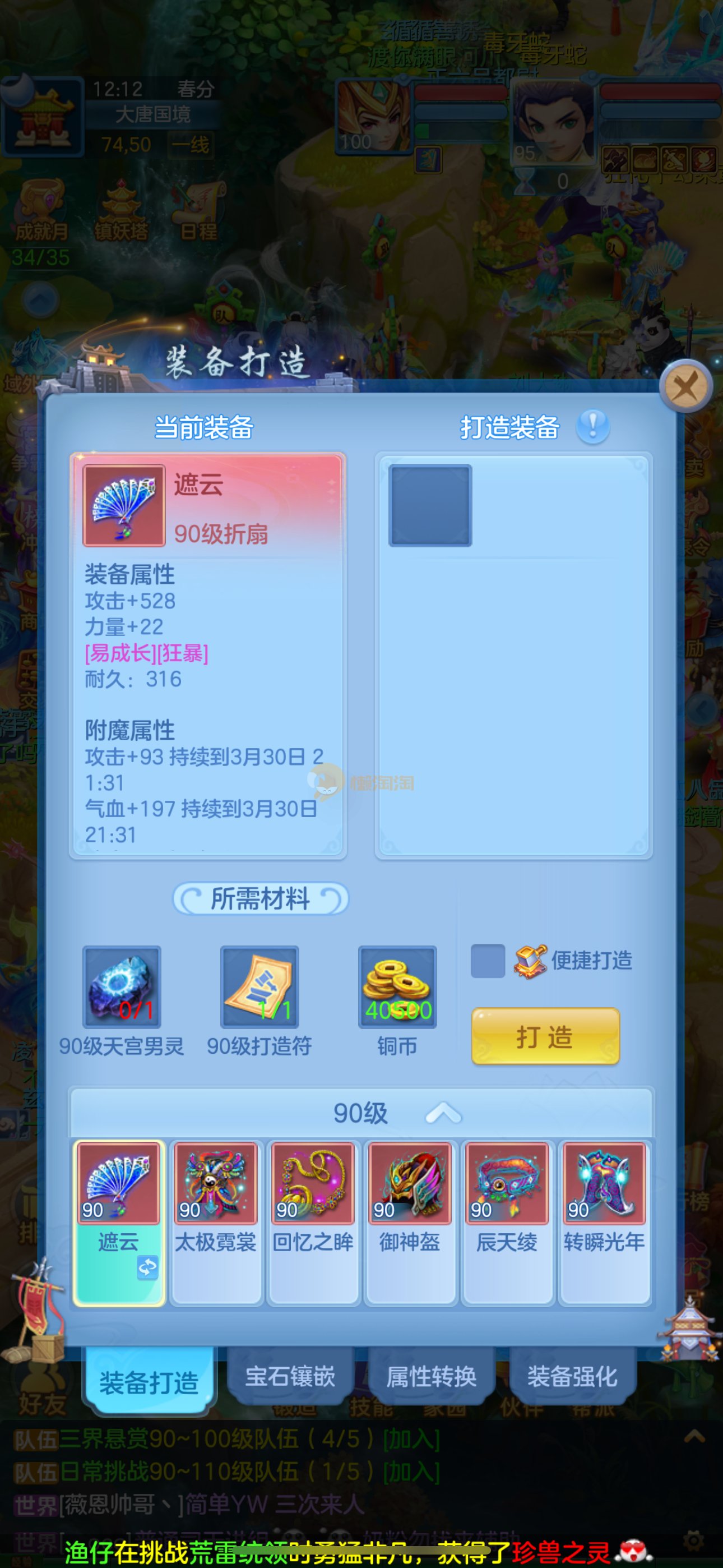Viewport: 723px width, 1568px height.
Task: Switch to the 宝石镶嵌 tab
Action: [x=290, y=1377]
